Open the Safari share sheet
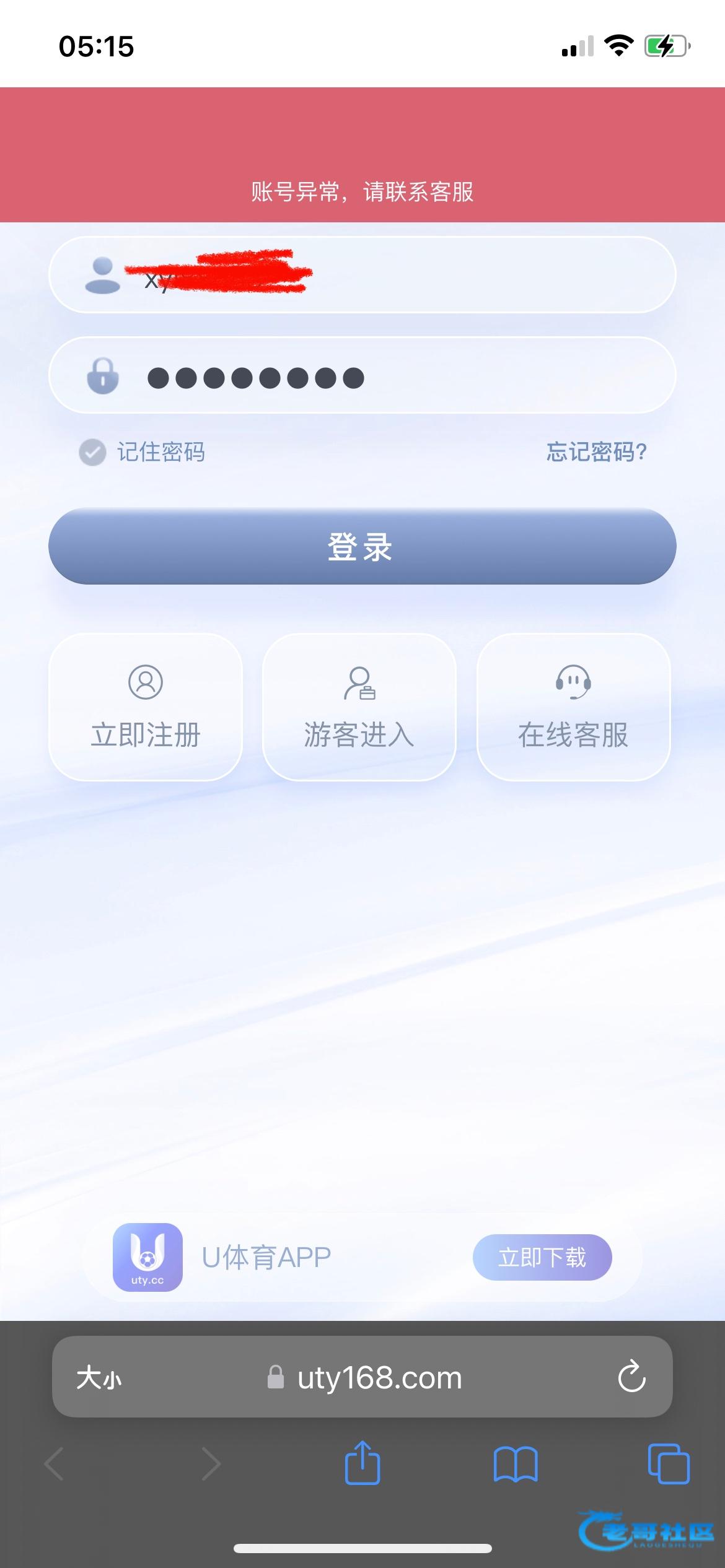The width and height of the screenshot is (725, 1568). tap(362, 1463)
